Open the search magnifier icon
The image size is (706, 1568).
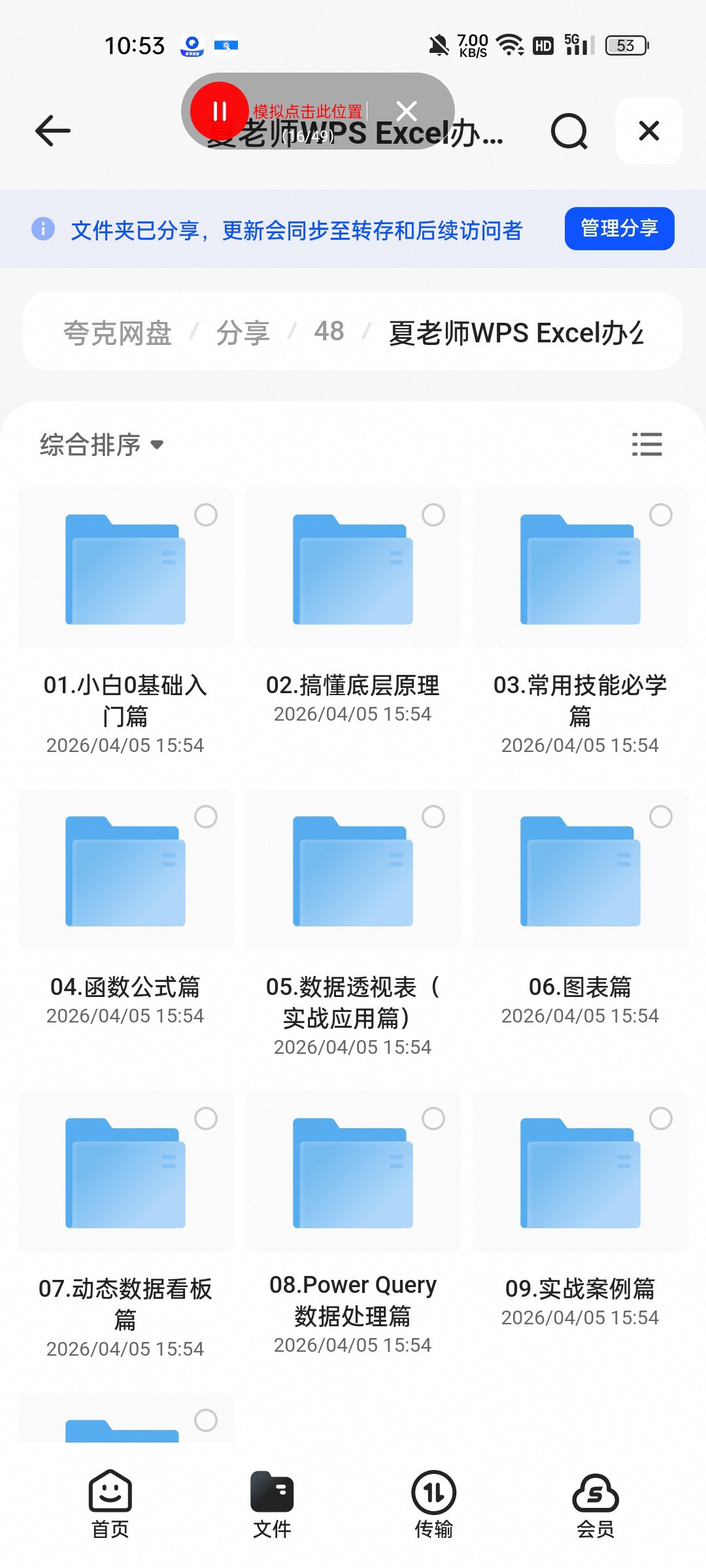[x=569, y=131]
